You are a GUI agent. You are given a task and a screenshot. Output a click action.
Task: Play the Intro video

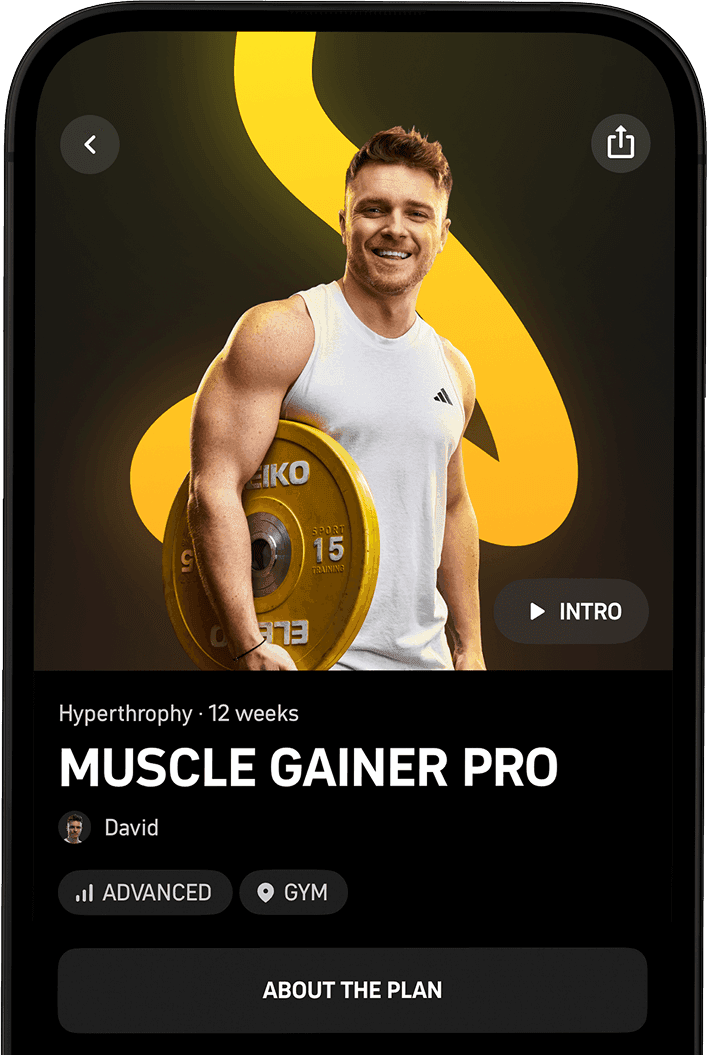click(572, 611)
